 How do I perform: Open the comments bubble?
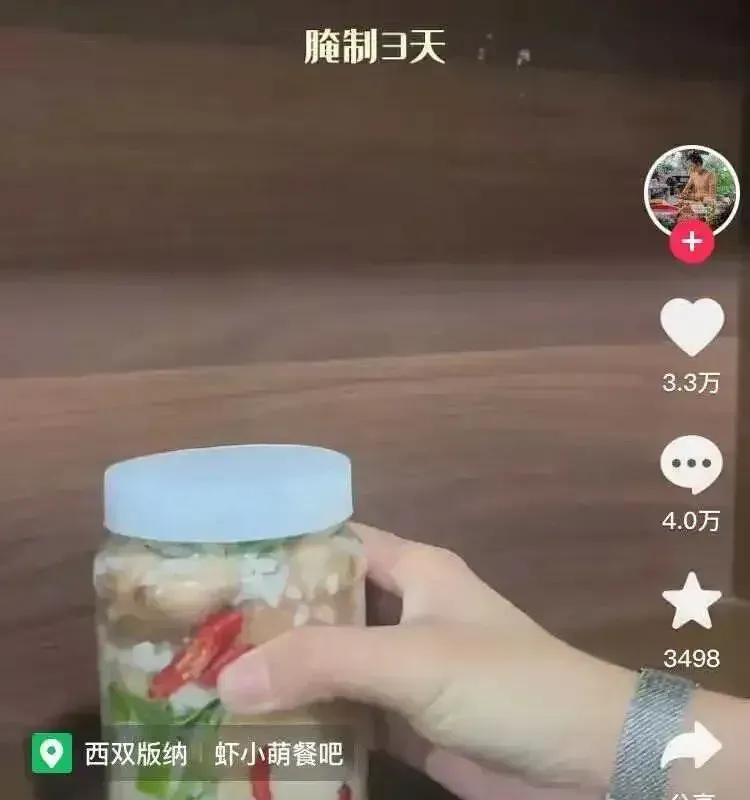pyautogui.click(x=692, y=466)
